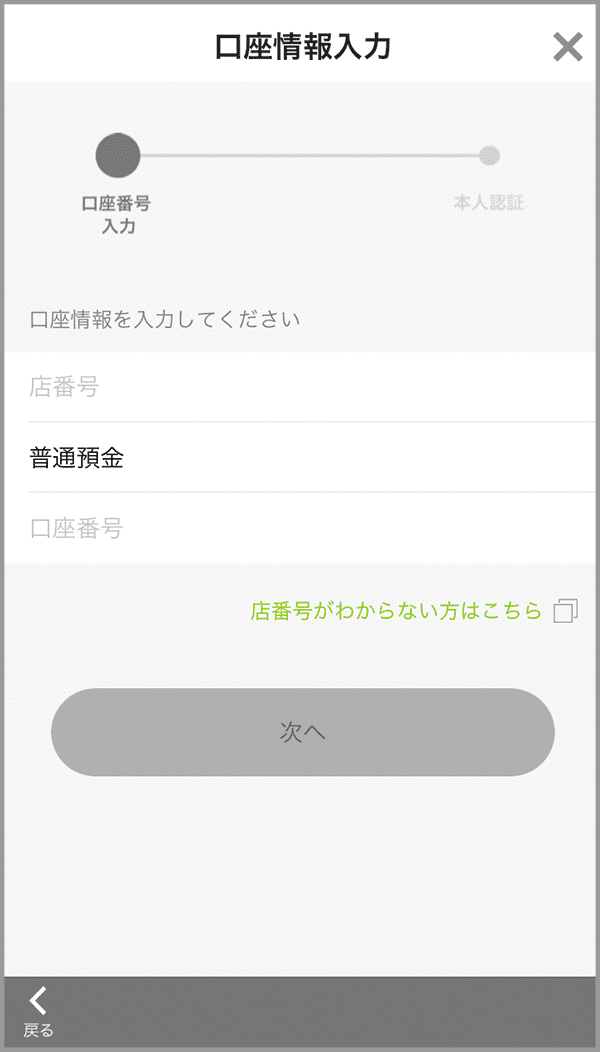Close the 口座情報入力 screen

[x=567, y=48]
